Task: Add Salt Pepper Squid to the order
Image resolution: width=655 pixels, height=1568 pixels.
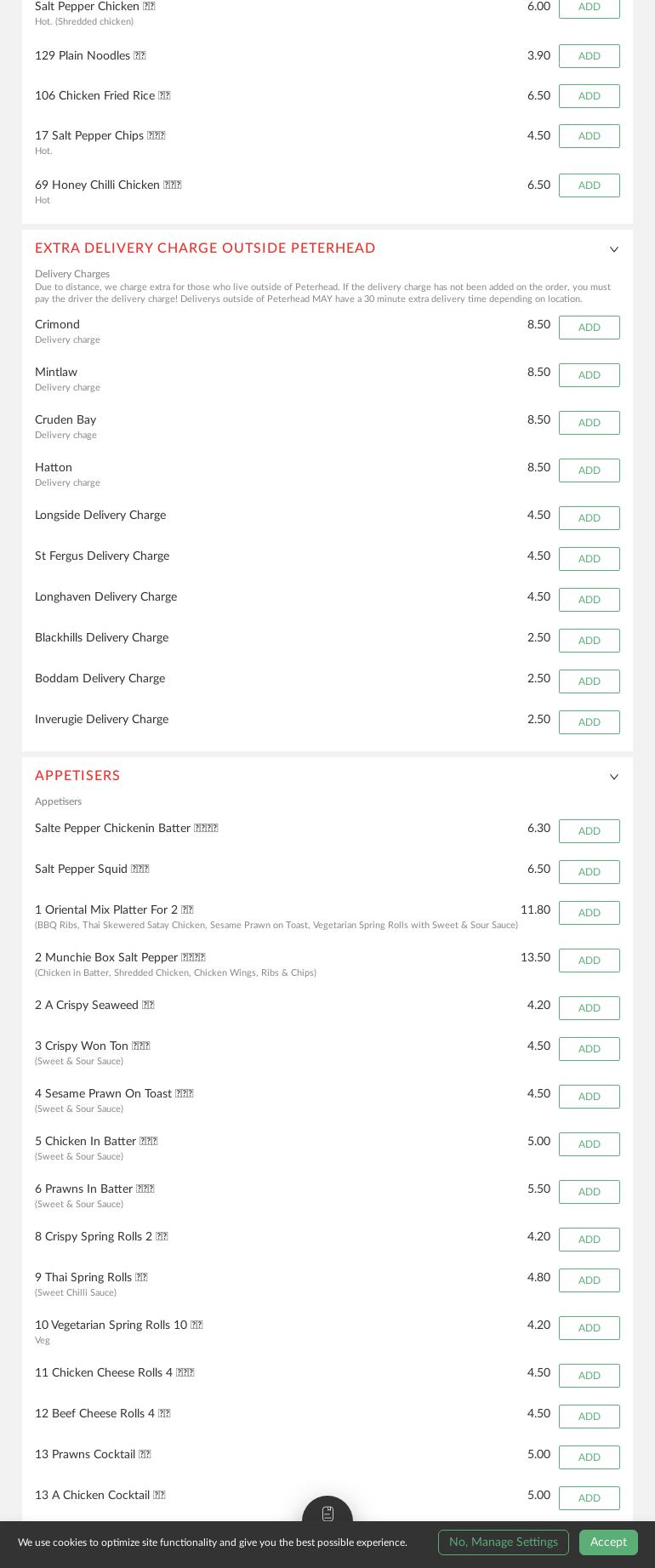Action: coord(589,872)
